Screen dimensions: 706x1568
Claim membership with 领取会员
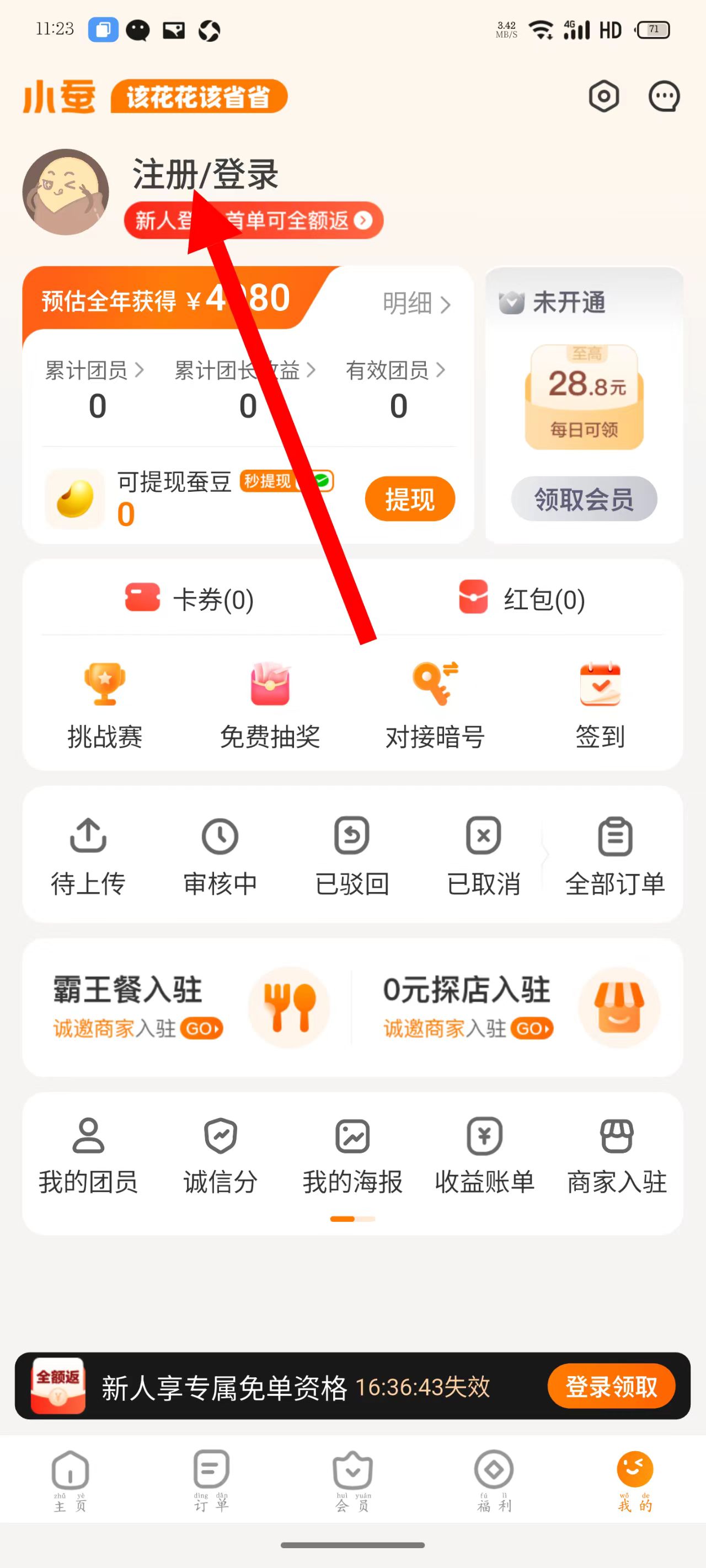point(584,499)
